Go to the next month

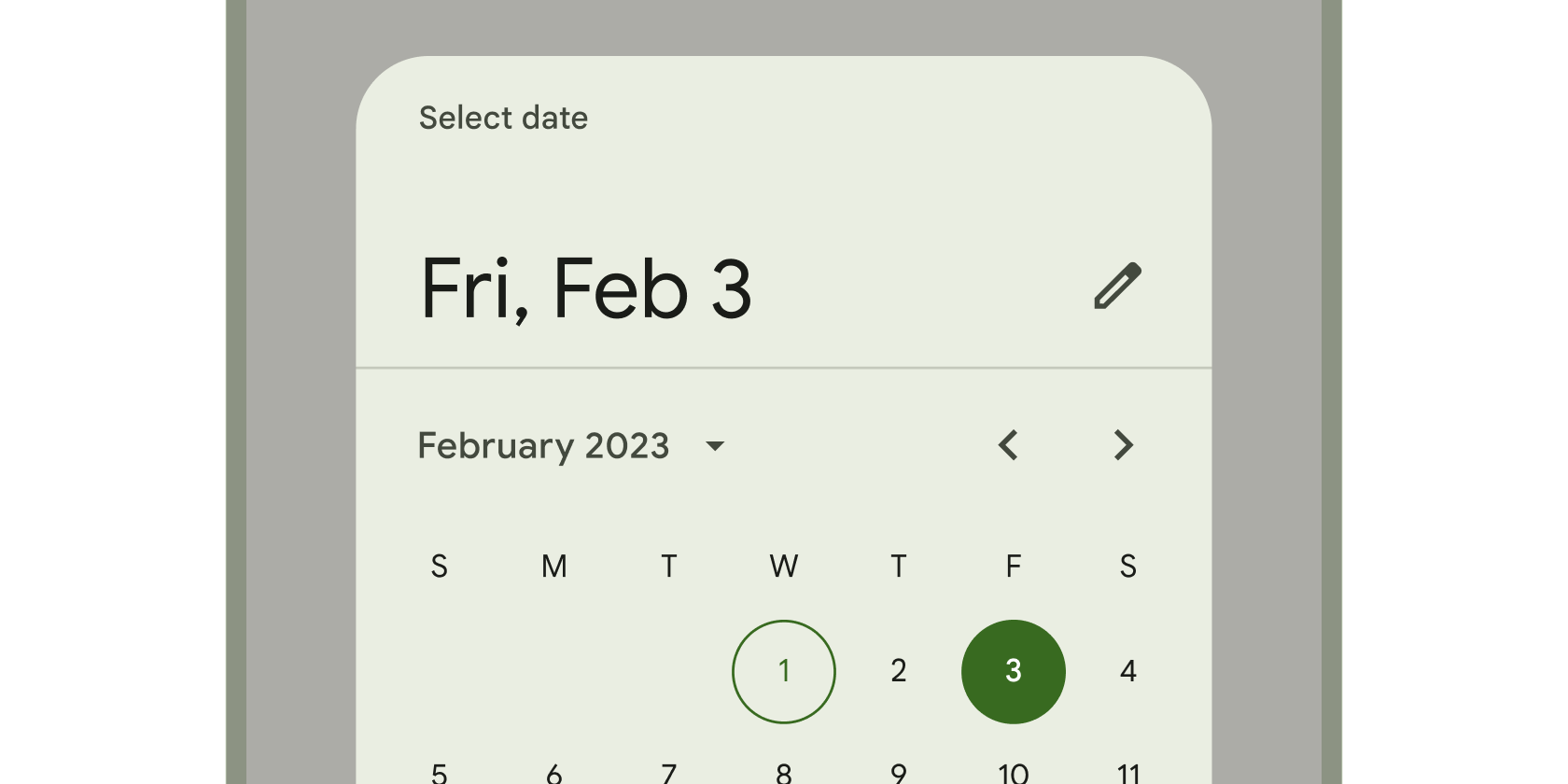[1123, 445]
